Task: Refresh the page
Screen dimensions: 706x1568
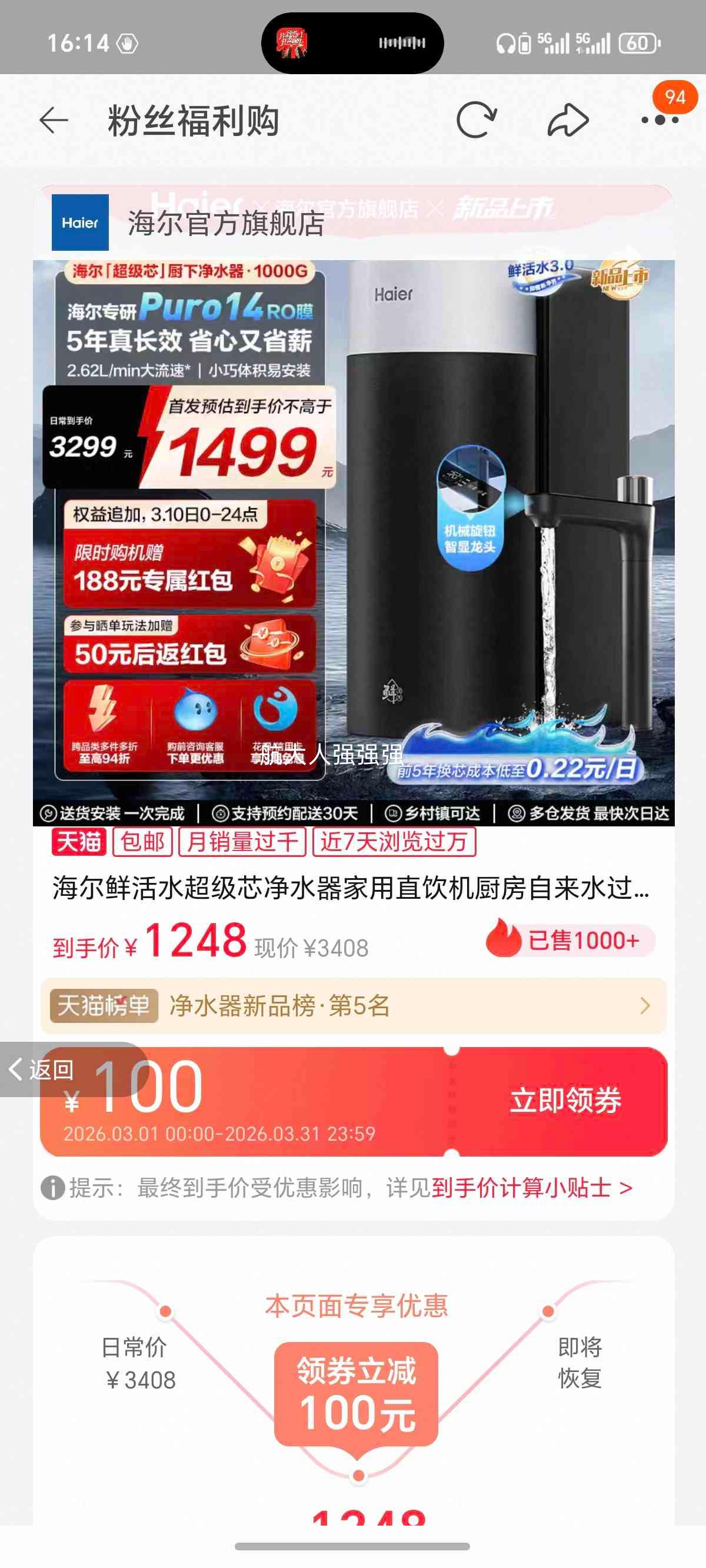Action: pos(477,120)
